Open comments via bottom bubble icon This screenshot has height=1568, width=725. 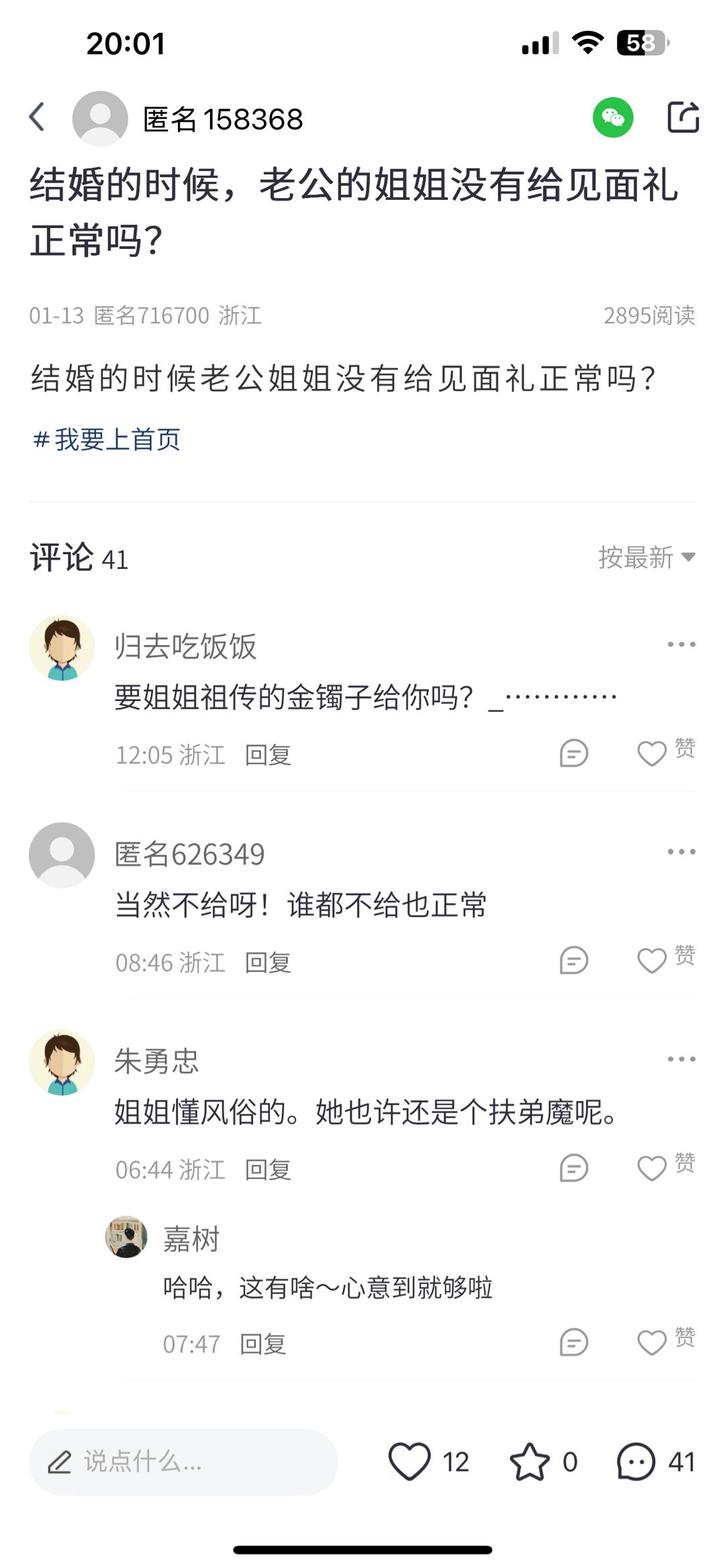(x=636, y=1461)
